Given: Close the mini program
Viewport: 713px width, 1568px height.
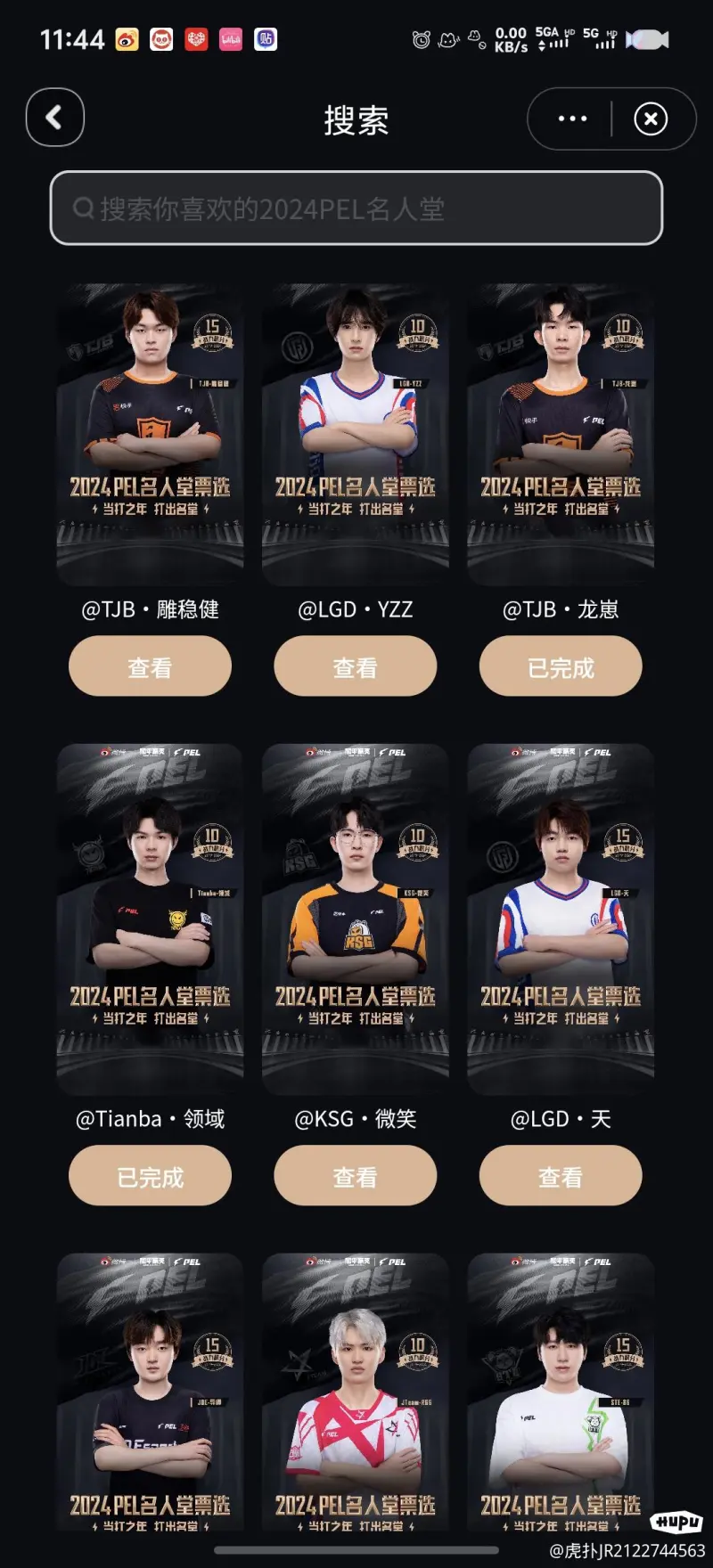Looking at the screenshot, I should 651,118.
